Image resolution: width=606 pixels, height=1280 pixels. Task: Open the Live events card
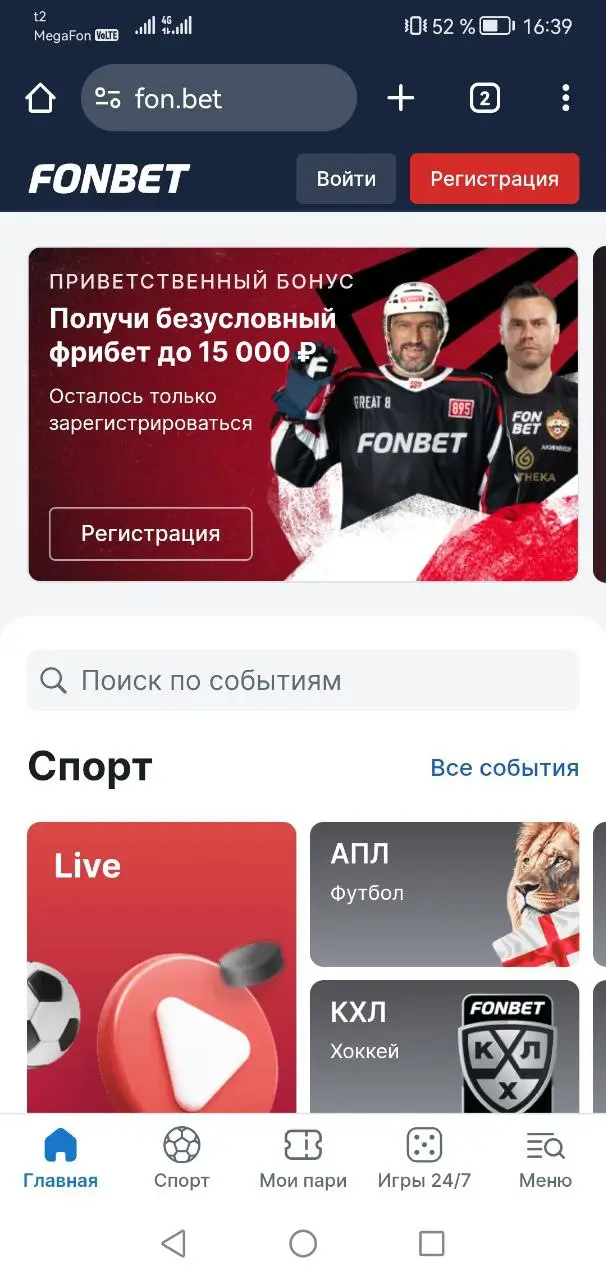(x=162, y=965)
